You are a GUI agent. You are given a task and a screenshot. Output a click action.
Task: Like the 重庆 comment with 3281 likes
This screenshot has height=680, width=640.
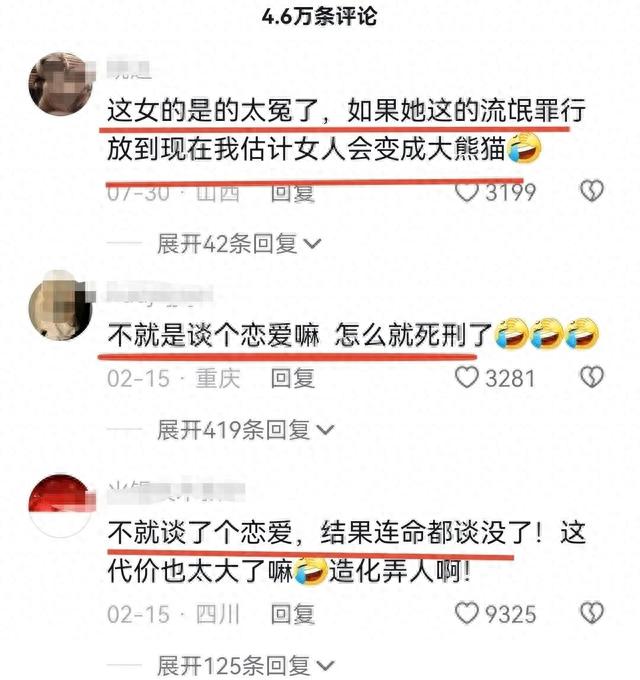click(467, 378)
